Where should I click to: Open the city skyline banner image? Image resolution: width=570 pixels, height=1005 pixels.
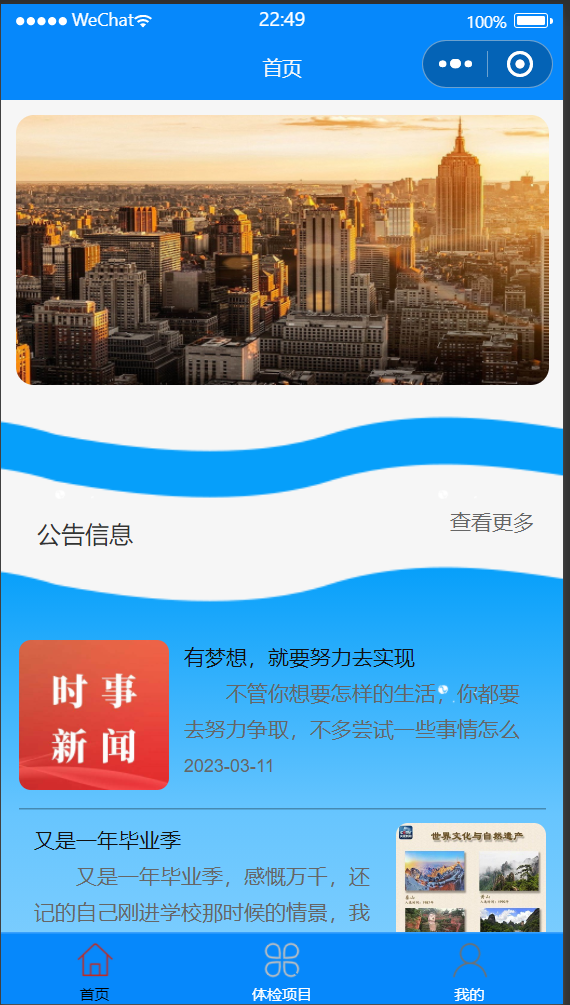(x=282, y=250)
